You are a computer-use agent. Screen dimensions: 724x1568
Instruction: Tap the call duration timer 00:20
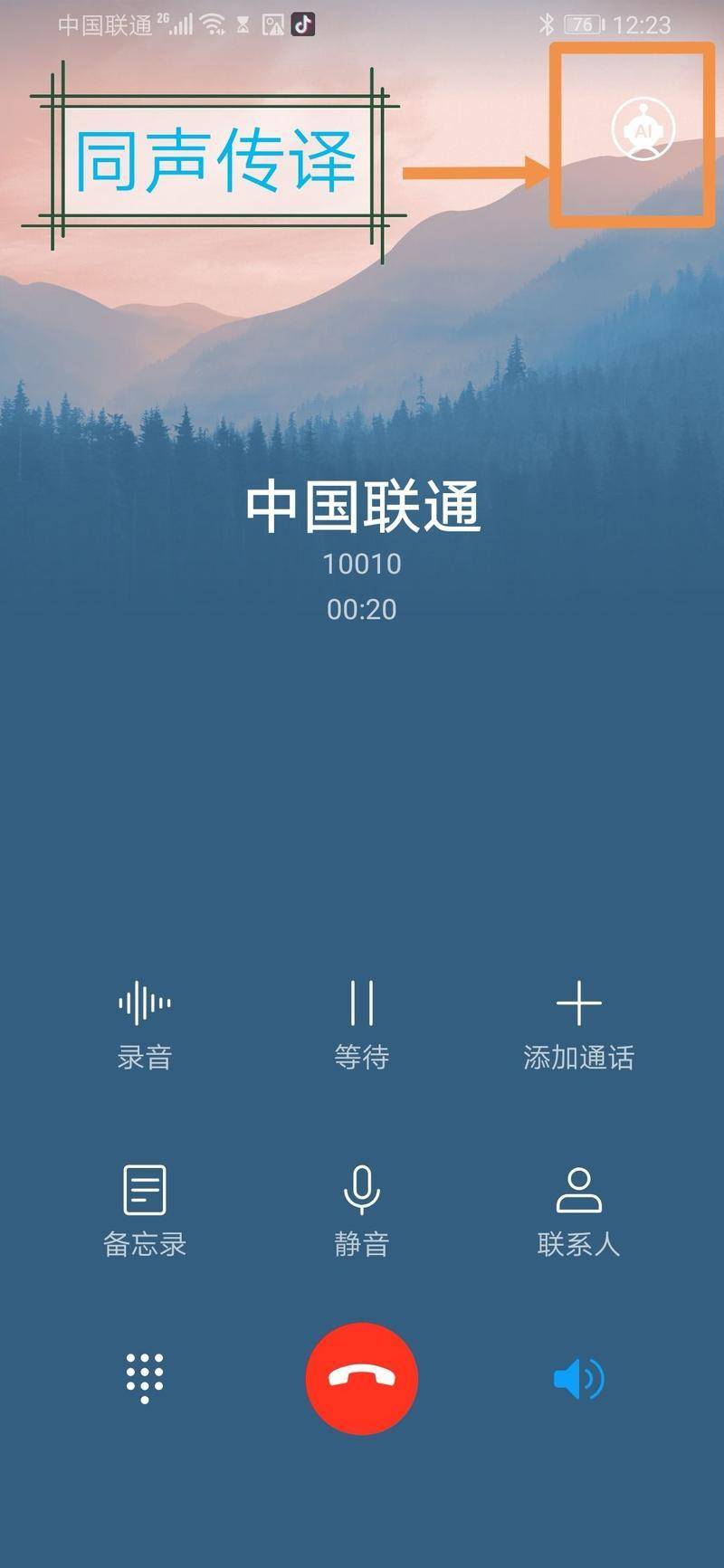pos(361,609)
